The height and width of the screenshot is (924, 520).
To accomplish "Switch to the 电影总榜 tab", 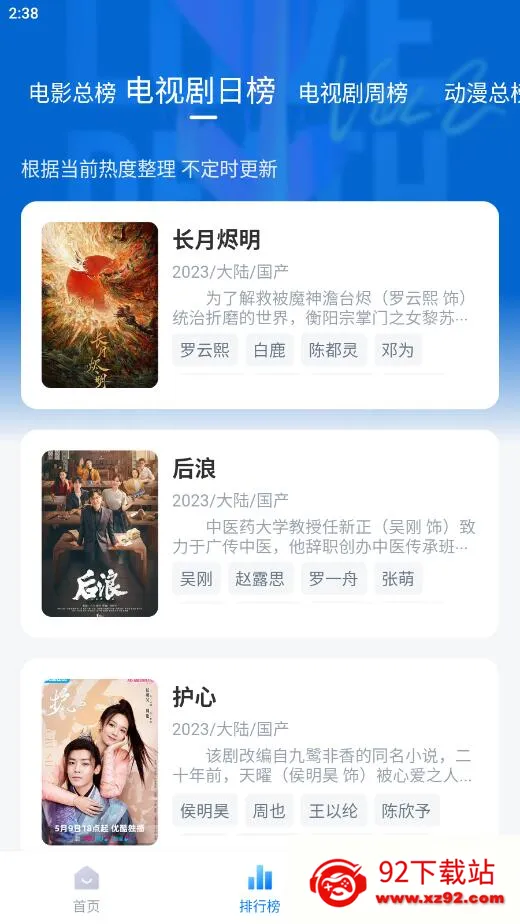I will [73, 93].
